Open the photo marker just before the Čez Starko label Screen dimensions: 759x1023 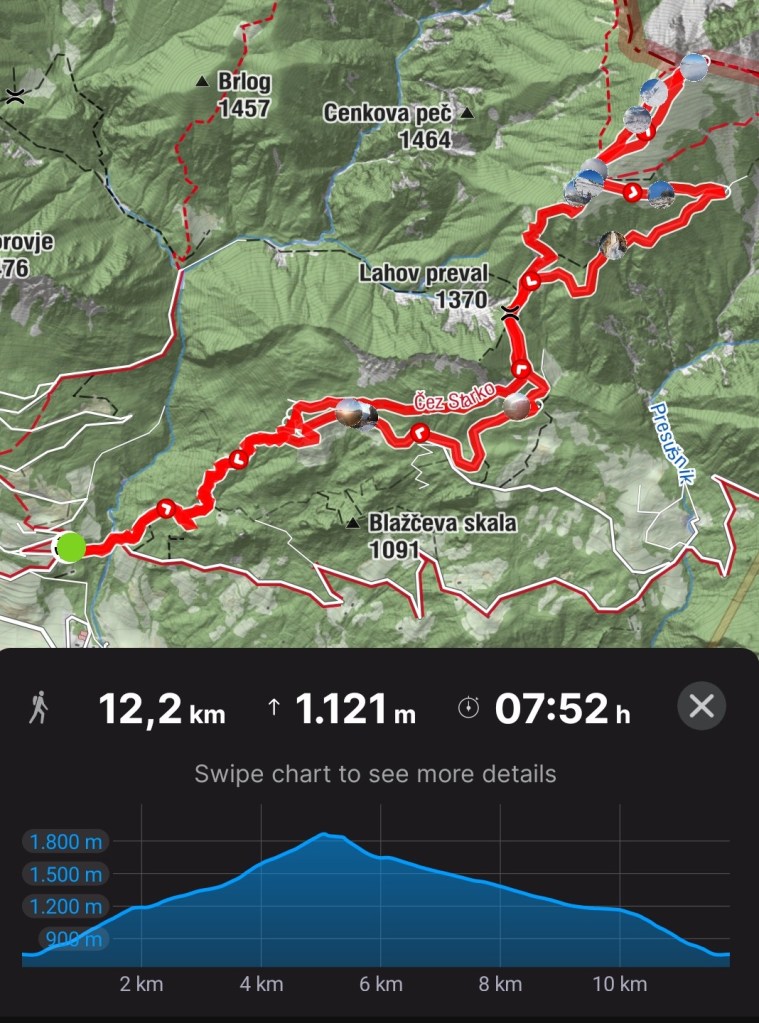[351, 412]
